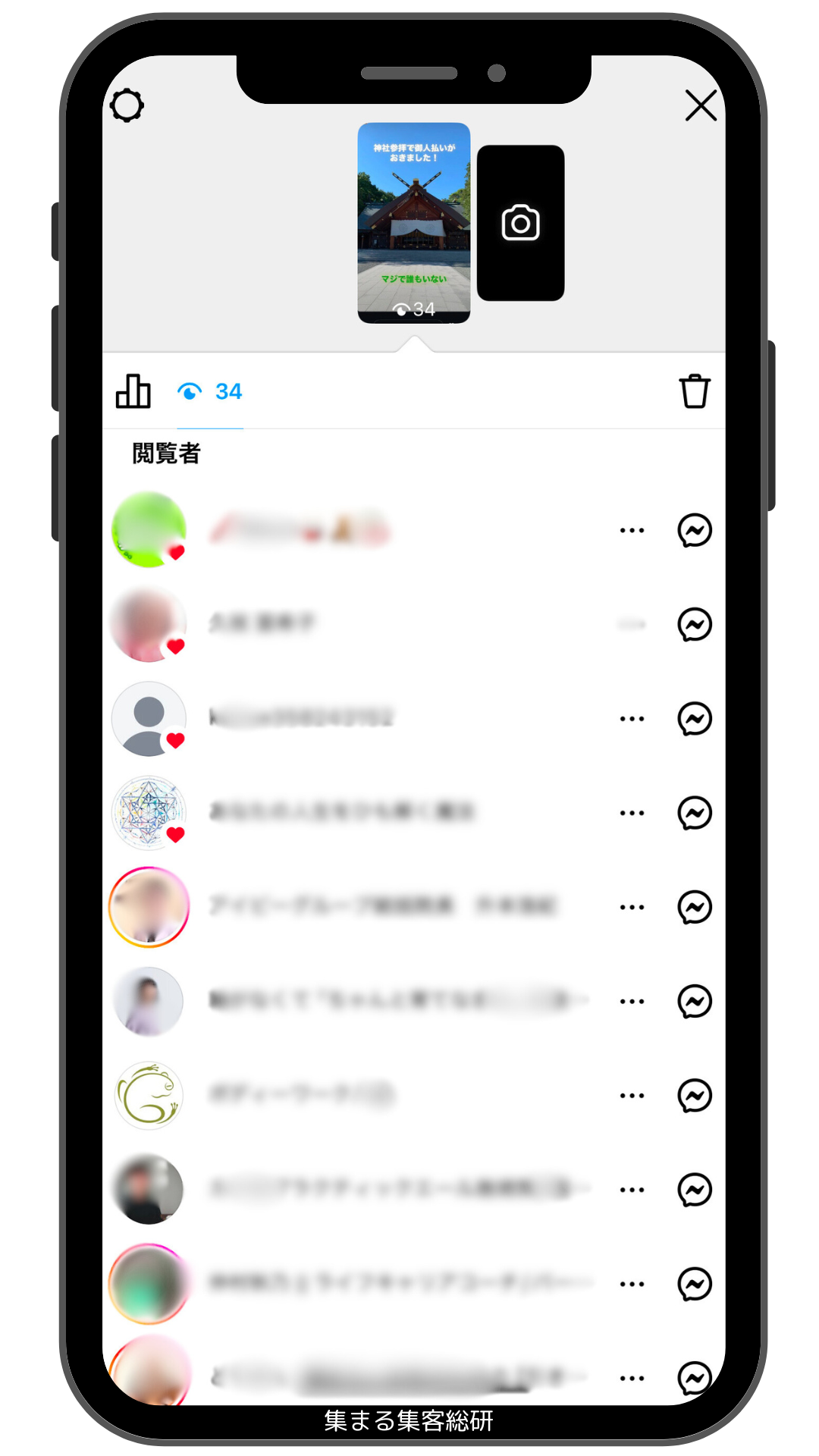Delete this story with the trash icon
The image size is (819, 1456).
click(694, 391)
